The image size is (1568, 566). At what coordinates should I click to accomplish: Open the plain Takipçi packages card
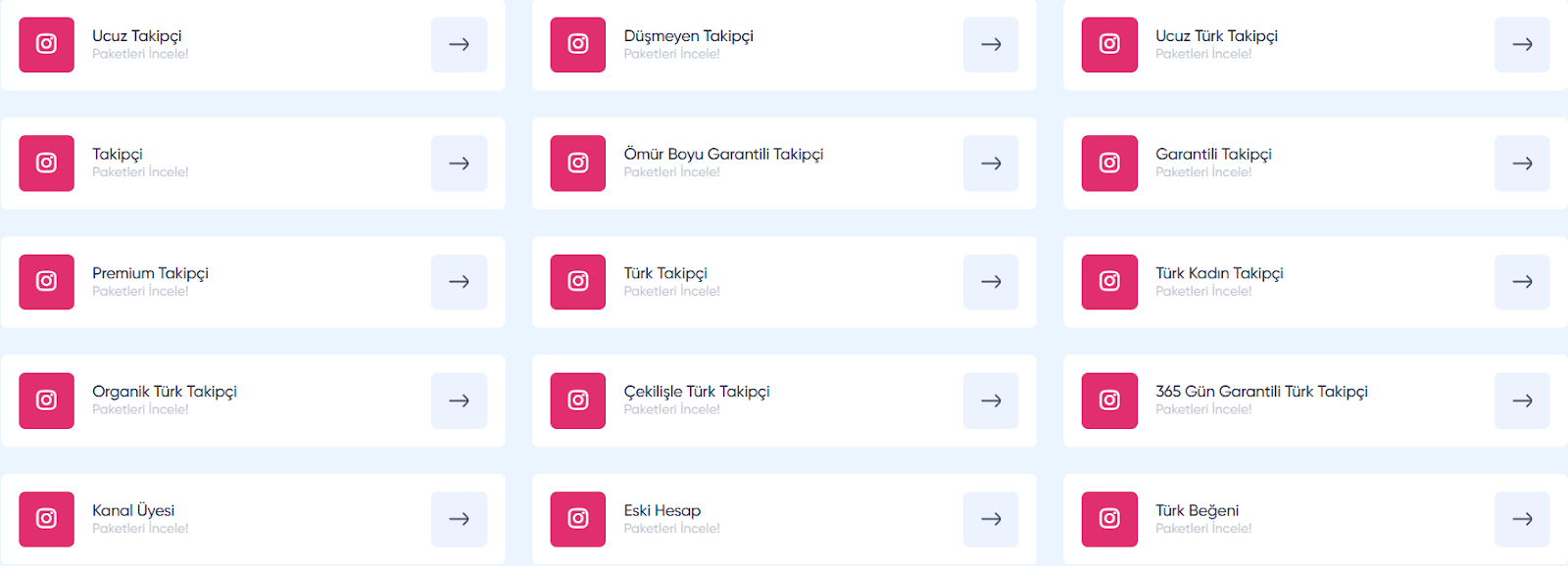(118, 163)
